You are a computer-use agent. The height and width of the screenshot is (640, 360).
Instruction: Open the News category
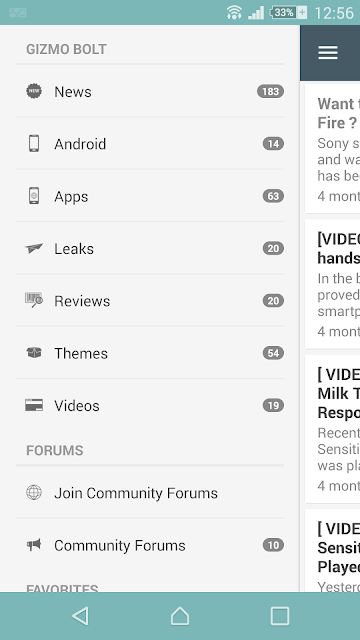(x=150, y=91)
